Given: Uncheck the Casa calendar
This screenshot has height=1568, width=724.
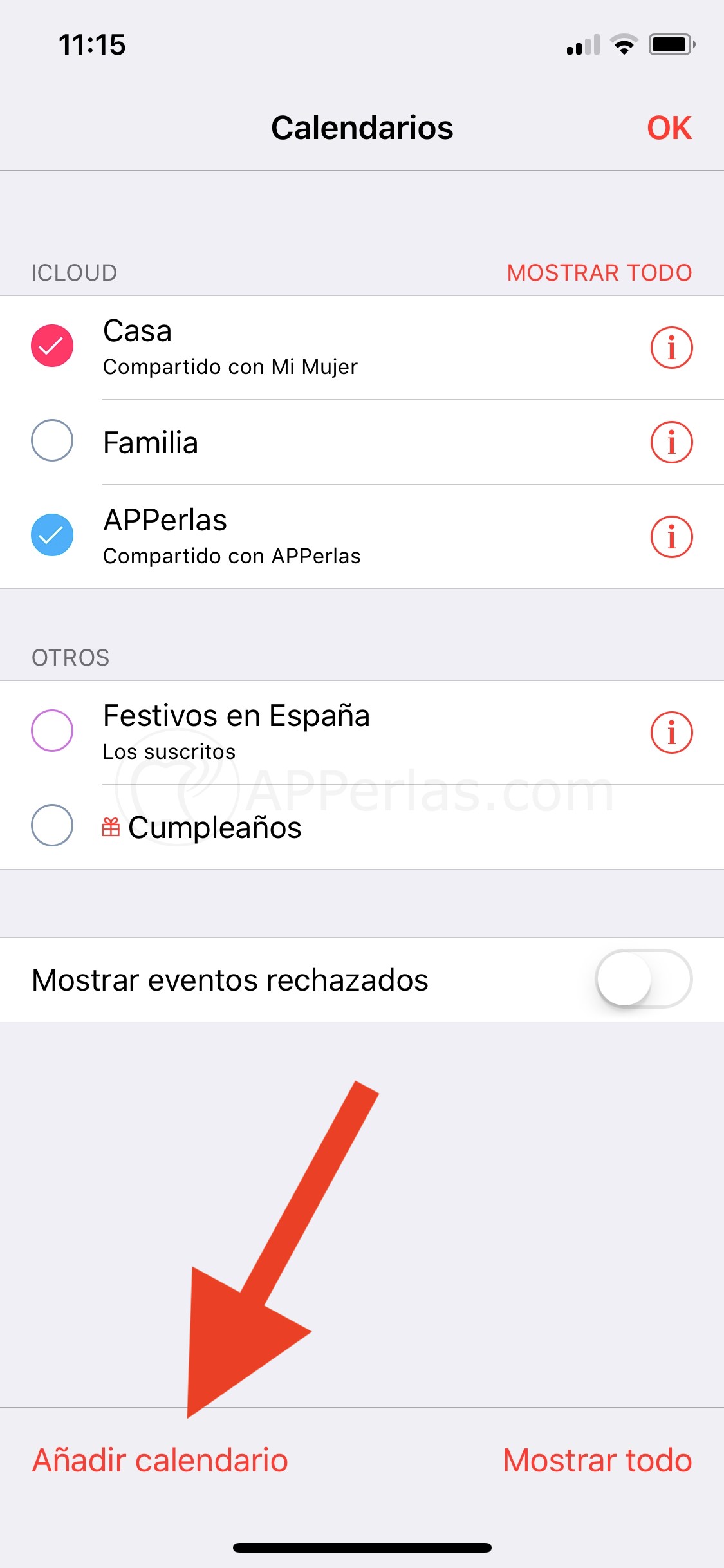Looking at the screenshot, I should tap(52, 346).
